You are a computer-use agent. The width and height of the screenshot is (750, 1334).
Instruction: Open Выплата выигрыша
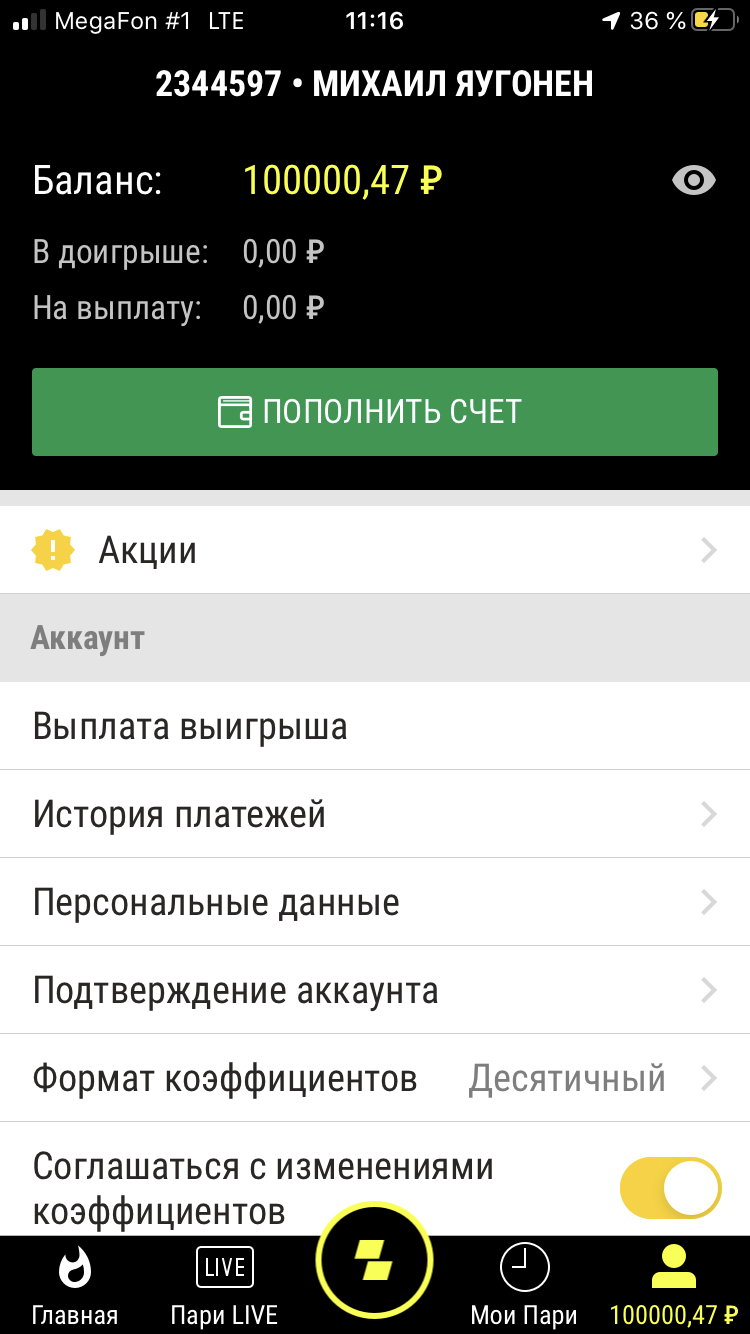coord(375,727)
